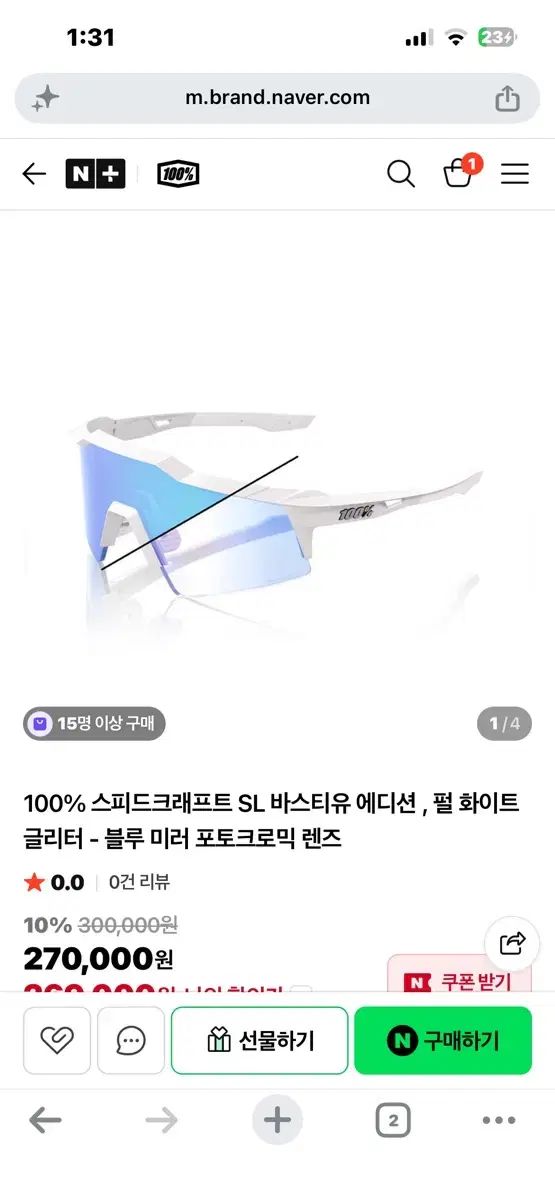Go back a page in browser toolbar

45,1120
